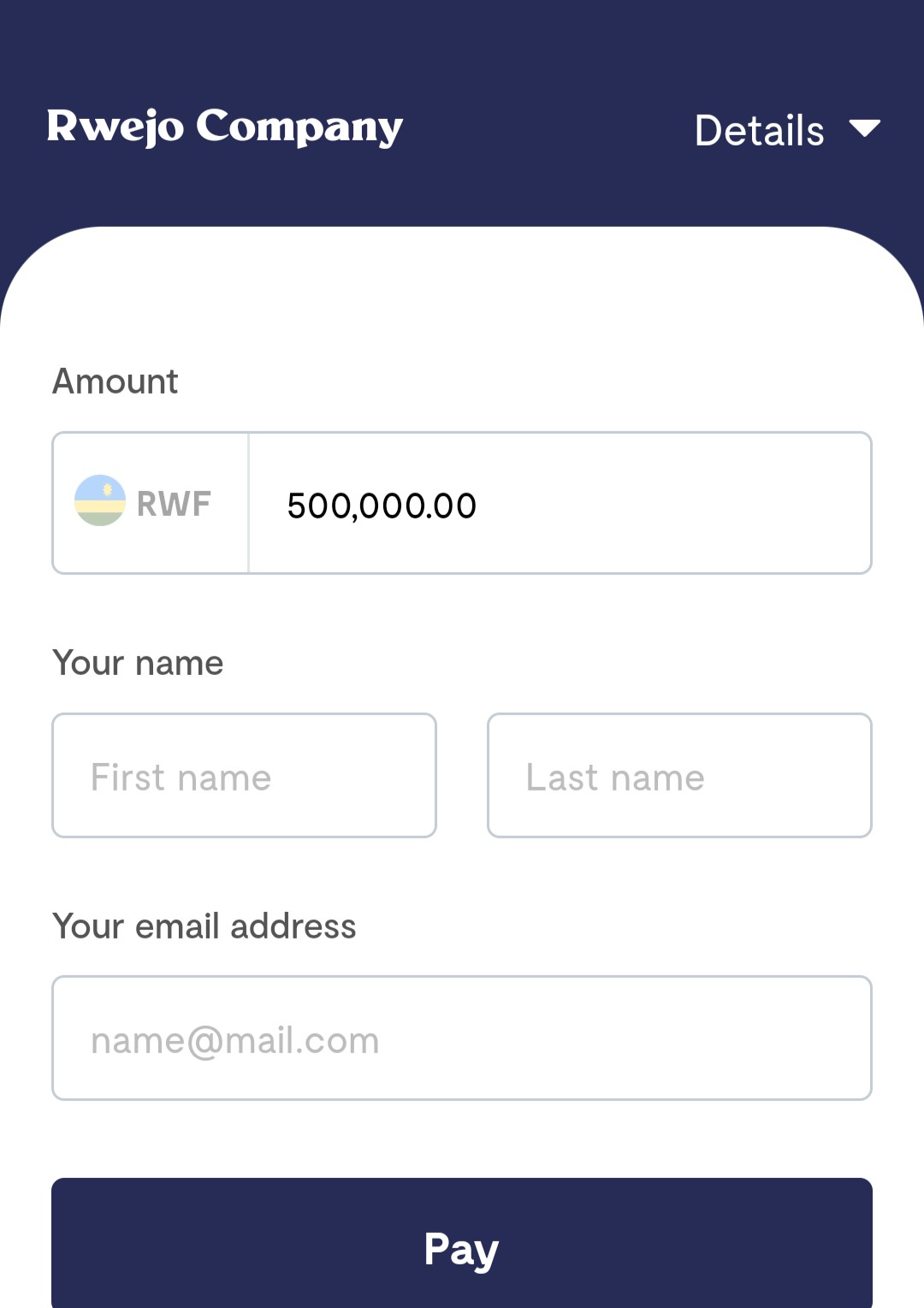The image size is (924, 1308).
Task: Tap the Pay button
Action: pyautogui.click(x=462, y=1247)
